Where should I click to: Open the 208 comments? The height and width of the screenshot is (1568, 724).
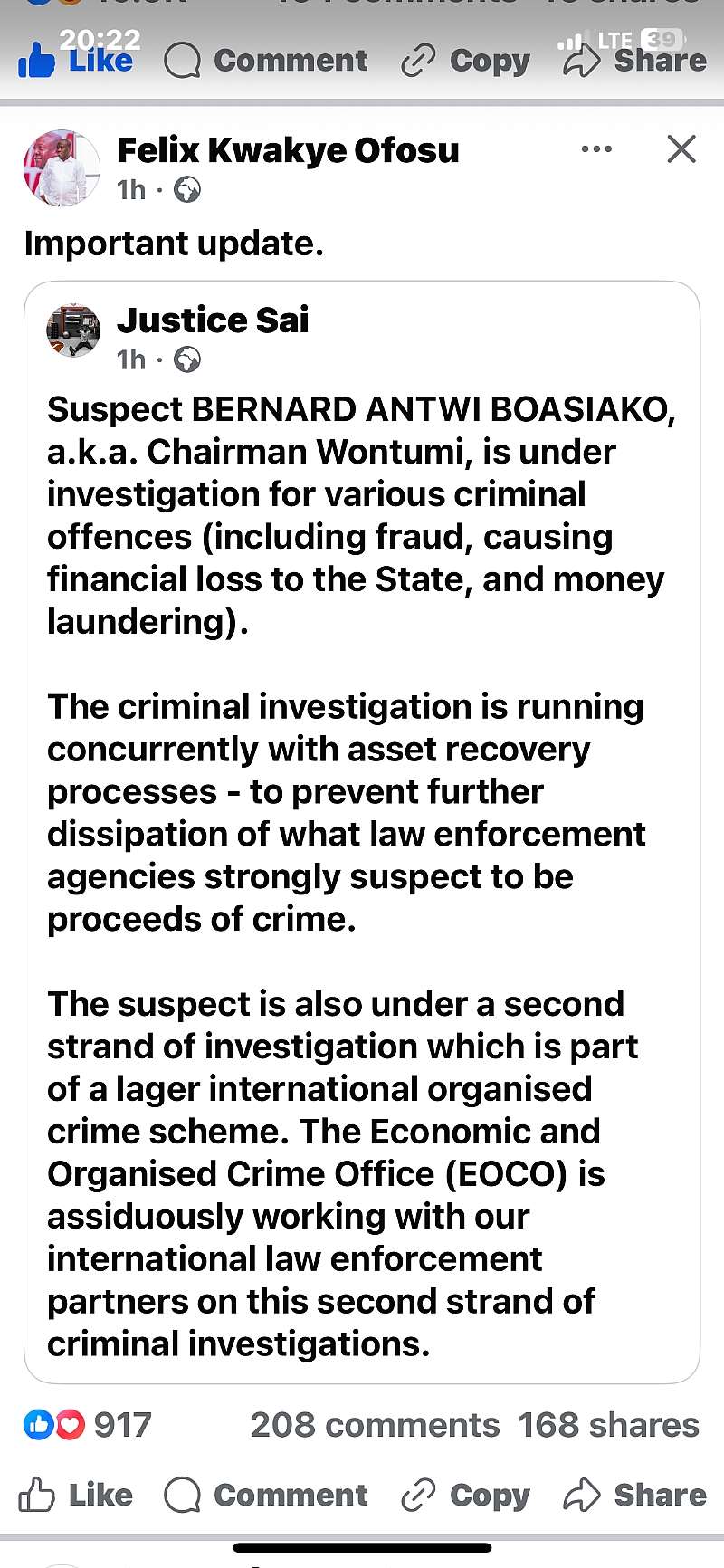[x=375, y=1425]
